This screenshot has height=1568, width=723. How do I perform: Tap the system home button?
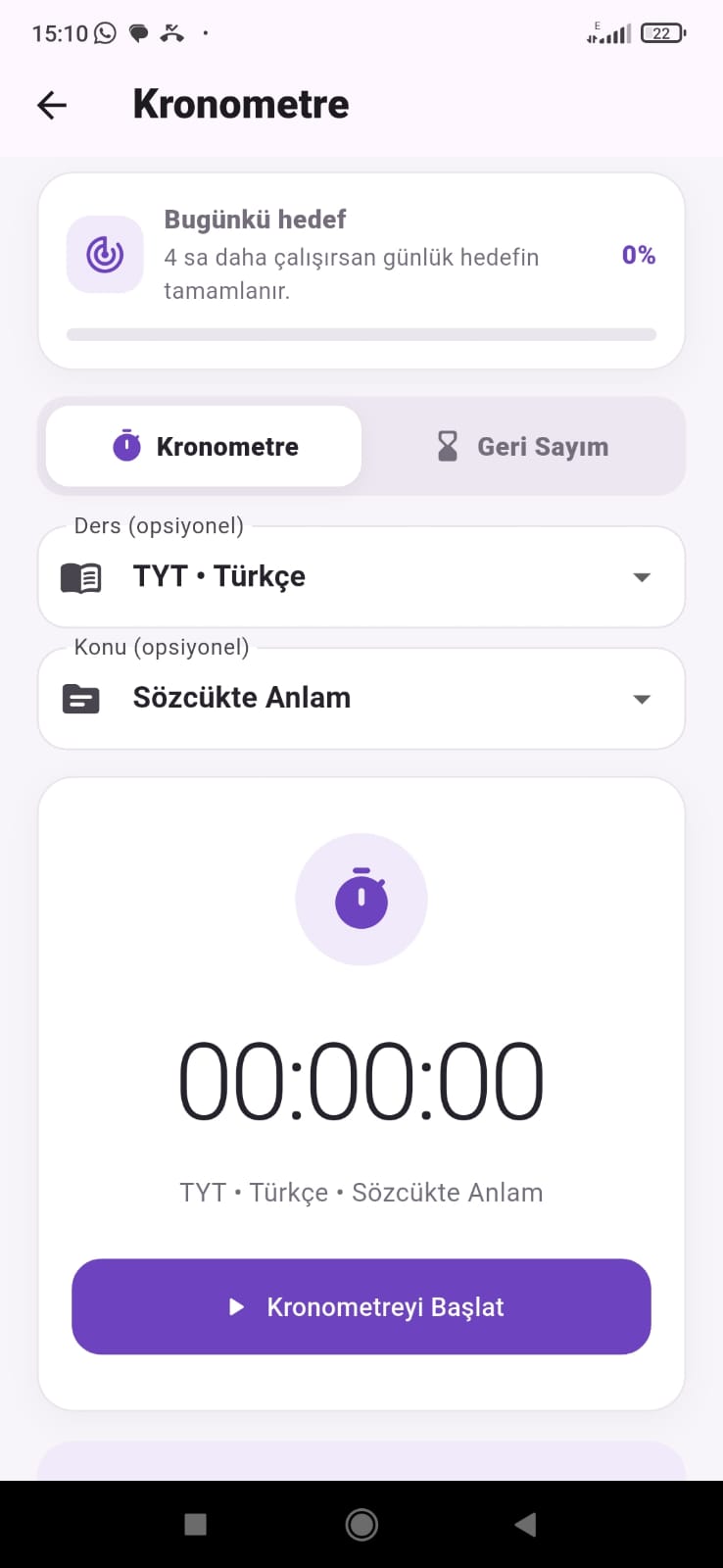pyautogui.click(x=361, y=1524)
